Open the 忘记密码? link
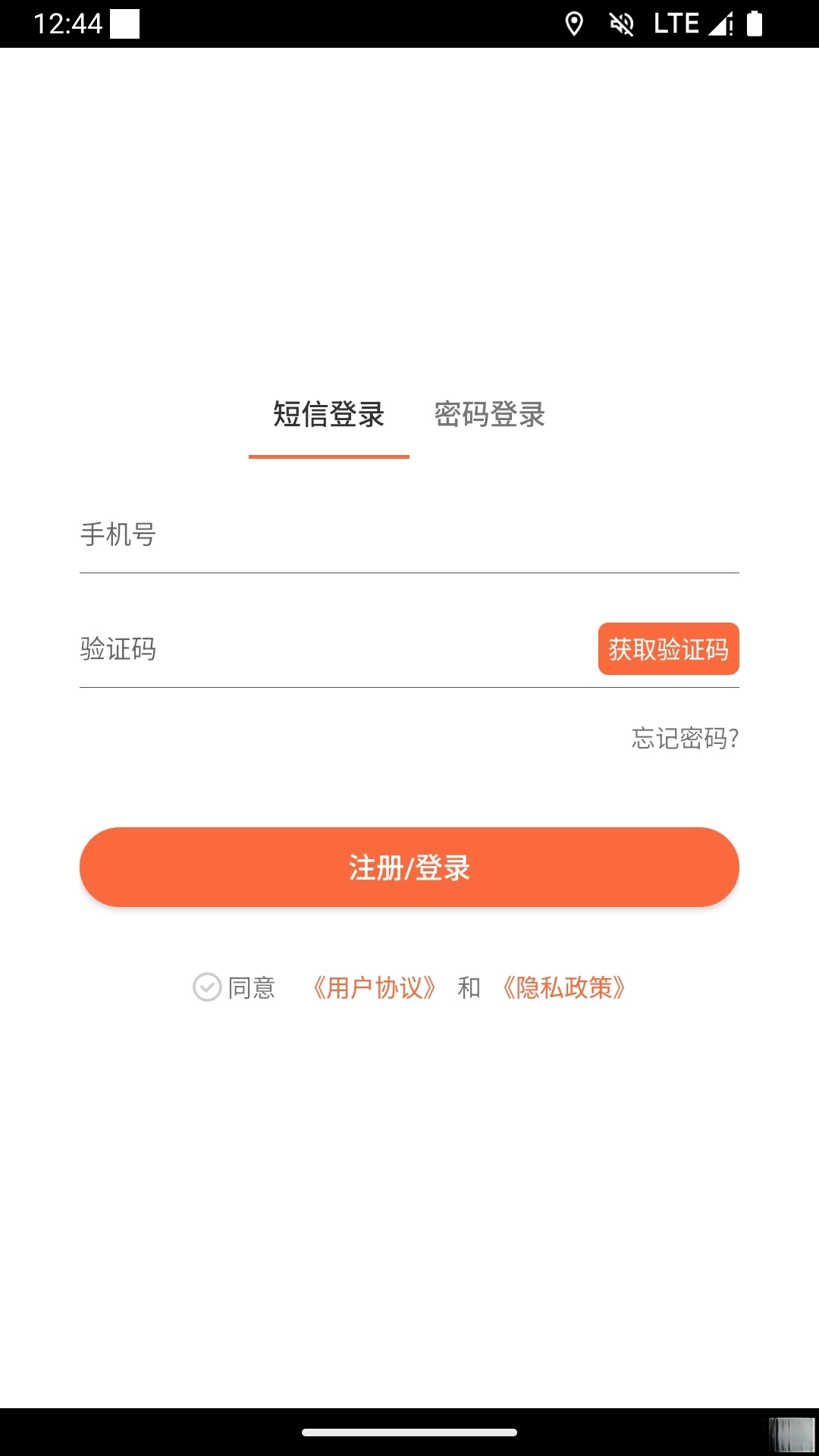The height and width of the screenshot is (1456, 819). point(685,738)
